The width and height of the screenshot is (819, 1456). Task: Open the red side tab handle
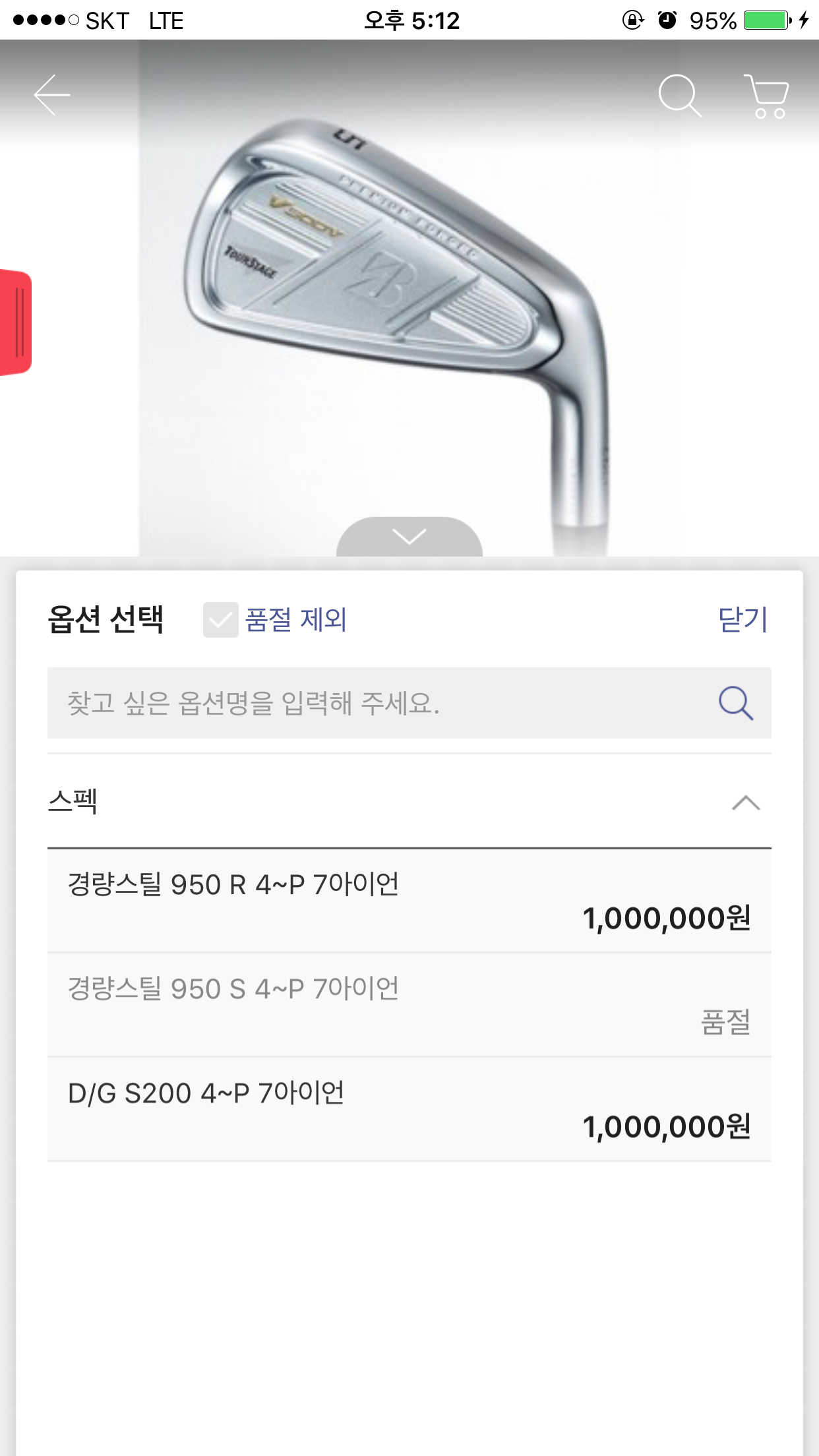coord(16,322)
